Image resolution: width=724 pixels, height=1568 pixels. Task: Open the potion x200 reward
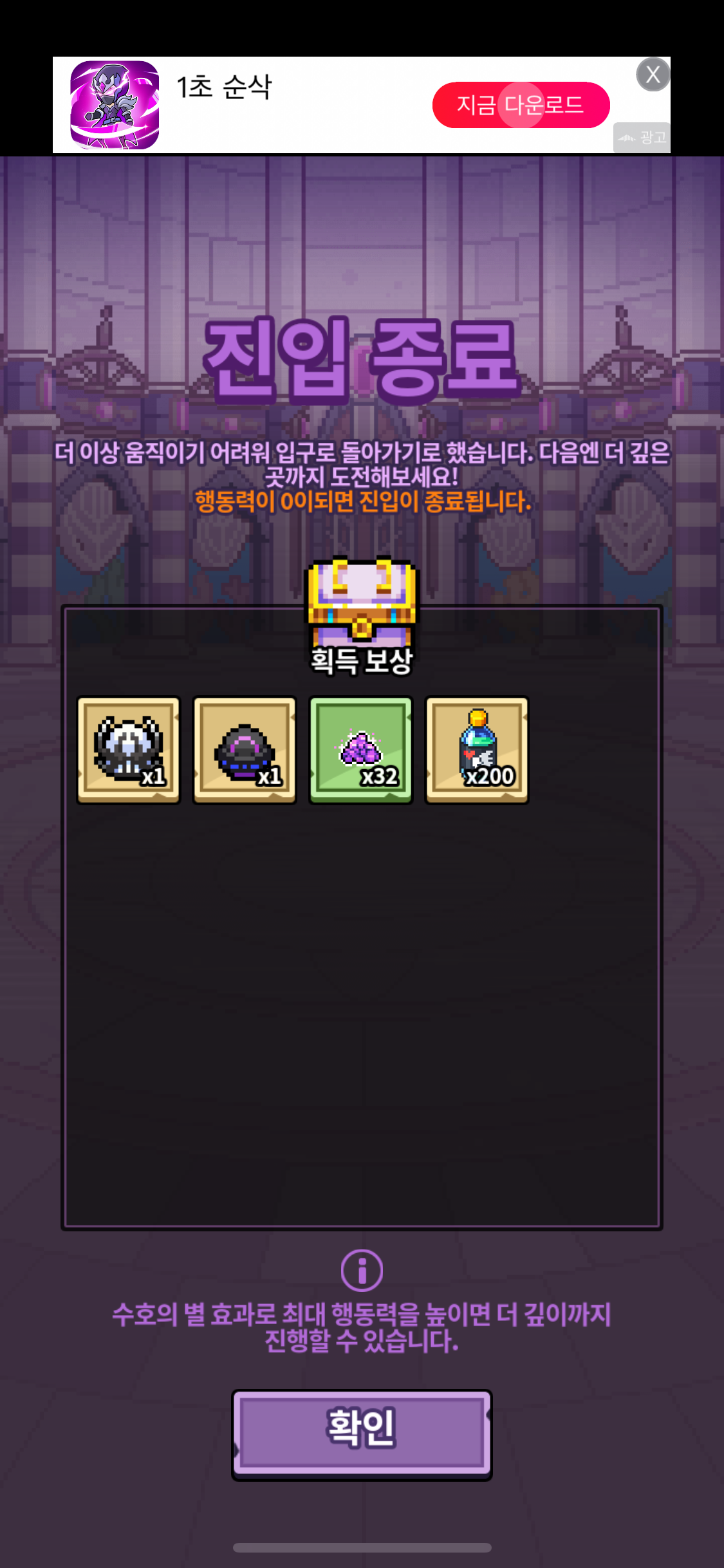coord(477,750)
